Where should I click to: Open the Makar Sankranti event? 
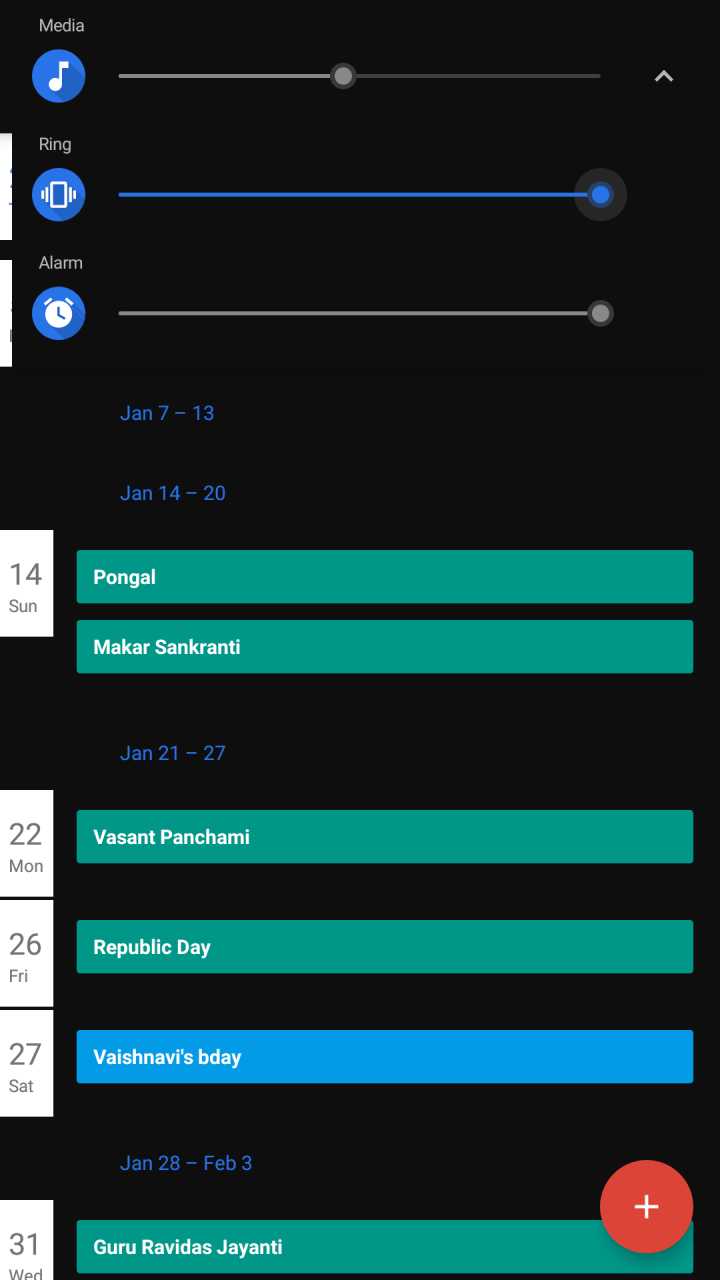[384, 647]
